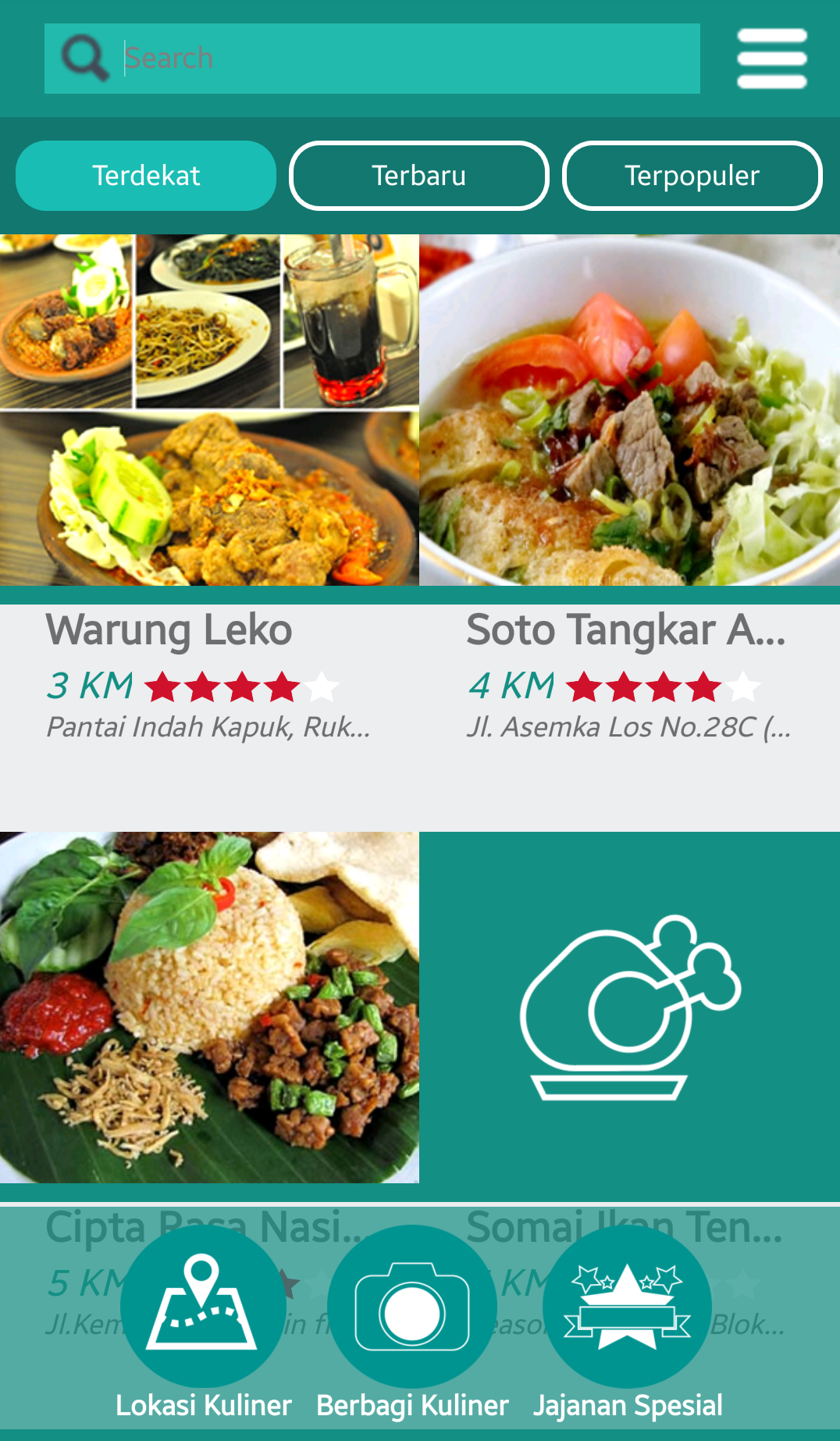The image size is (840, 1441).
Task: Switch to the Terbaru tab
Action: click(x=419, y=176)
